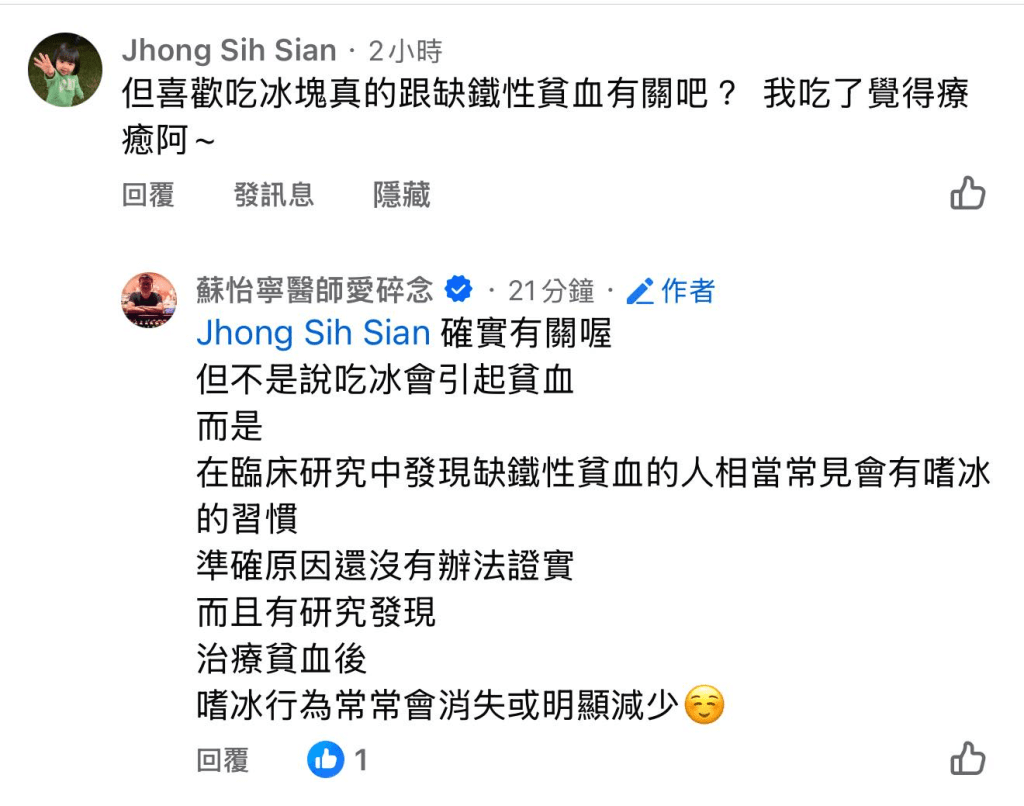
Task: Open the 蘇怡寧醫師愛碎念 page name
Action: [316, 291]
